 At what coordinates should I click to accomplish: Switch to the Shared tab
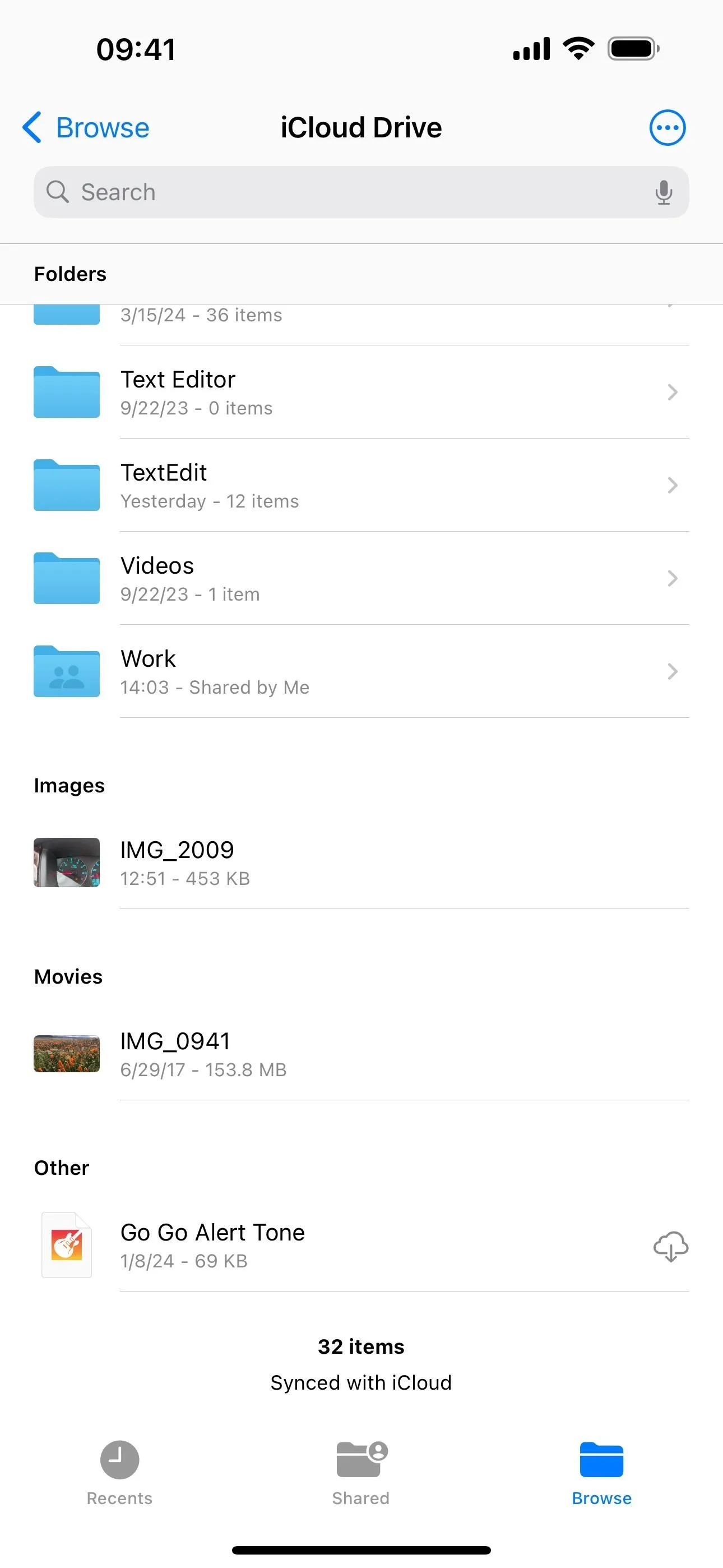coord(361,1473)
